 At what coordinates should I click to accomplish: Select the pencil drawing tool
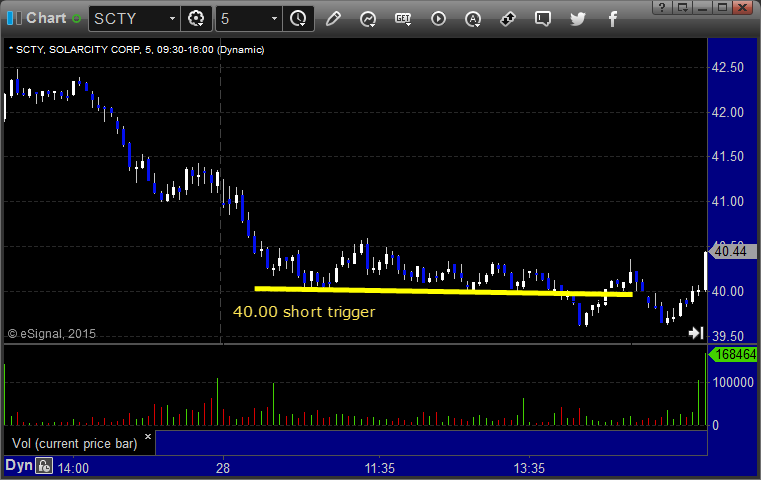tap(333, 18)
